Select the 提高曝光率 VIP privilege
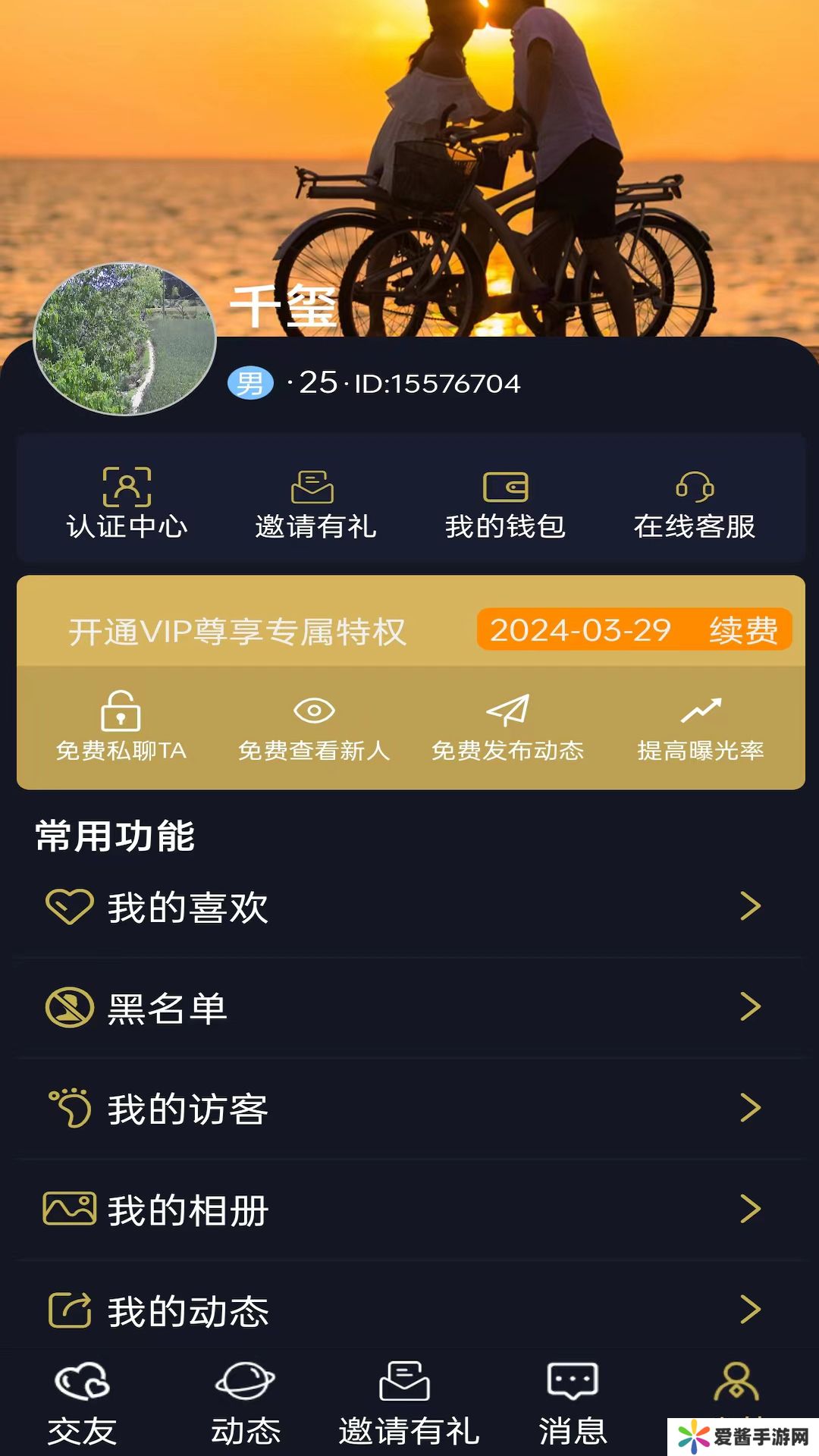Viewport: 819px width, 1456px height. click(x=700, y=726)
